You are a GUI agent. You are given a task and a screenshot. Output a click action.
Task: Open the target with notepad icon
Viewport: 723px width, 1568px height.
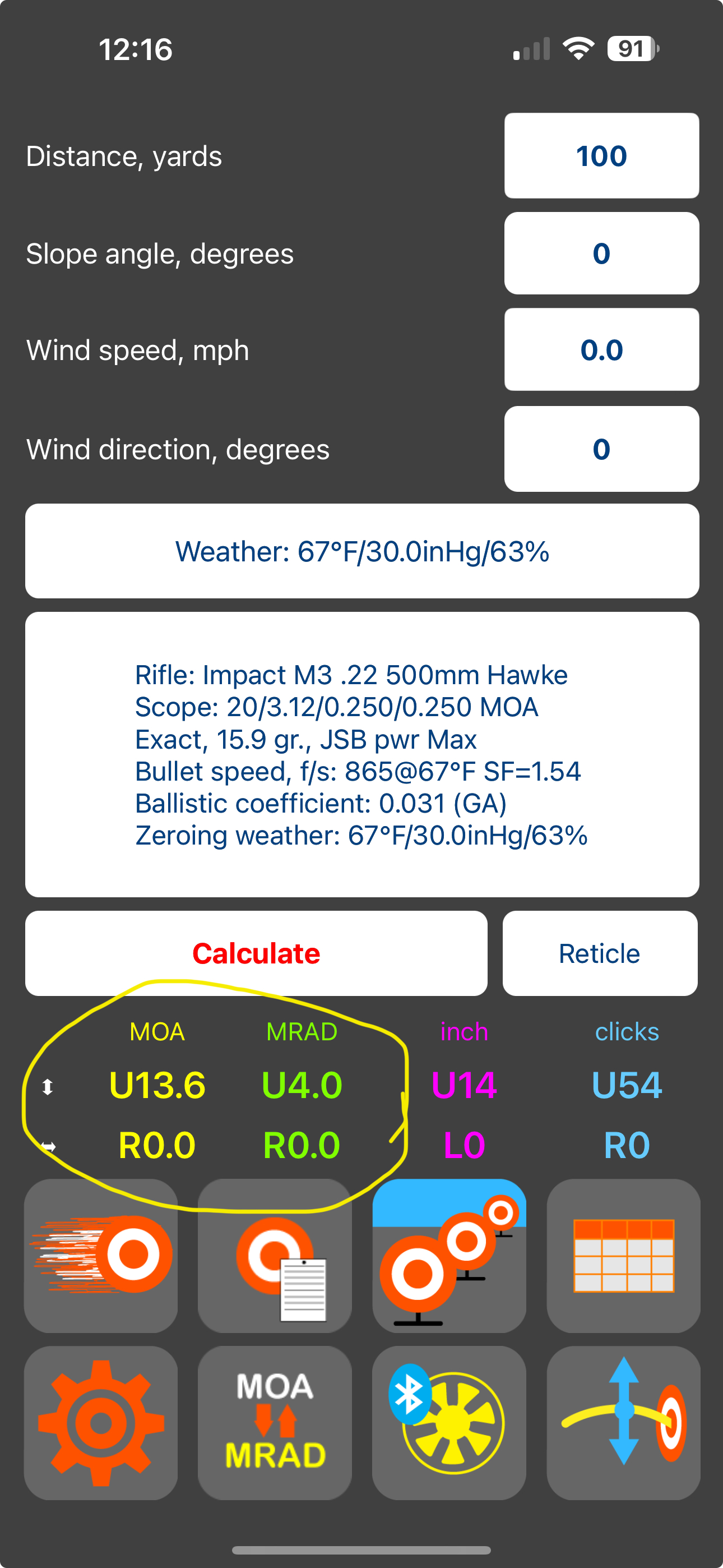[x=275, y=1256]
